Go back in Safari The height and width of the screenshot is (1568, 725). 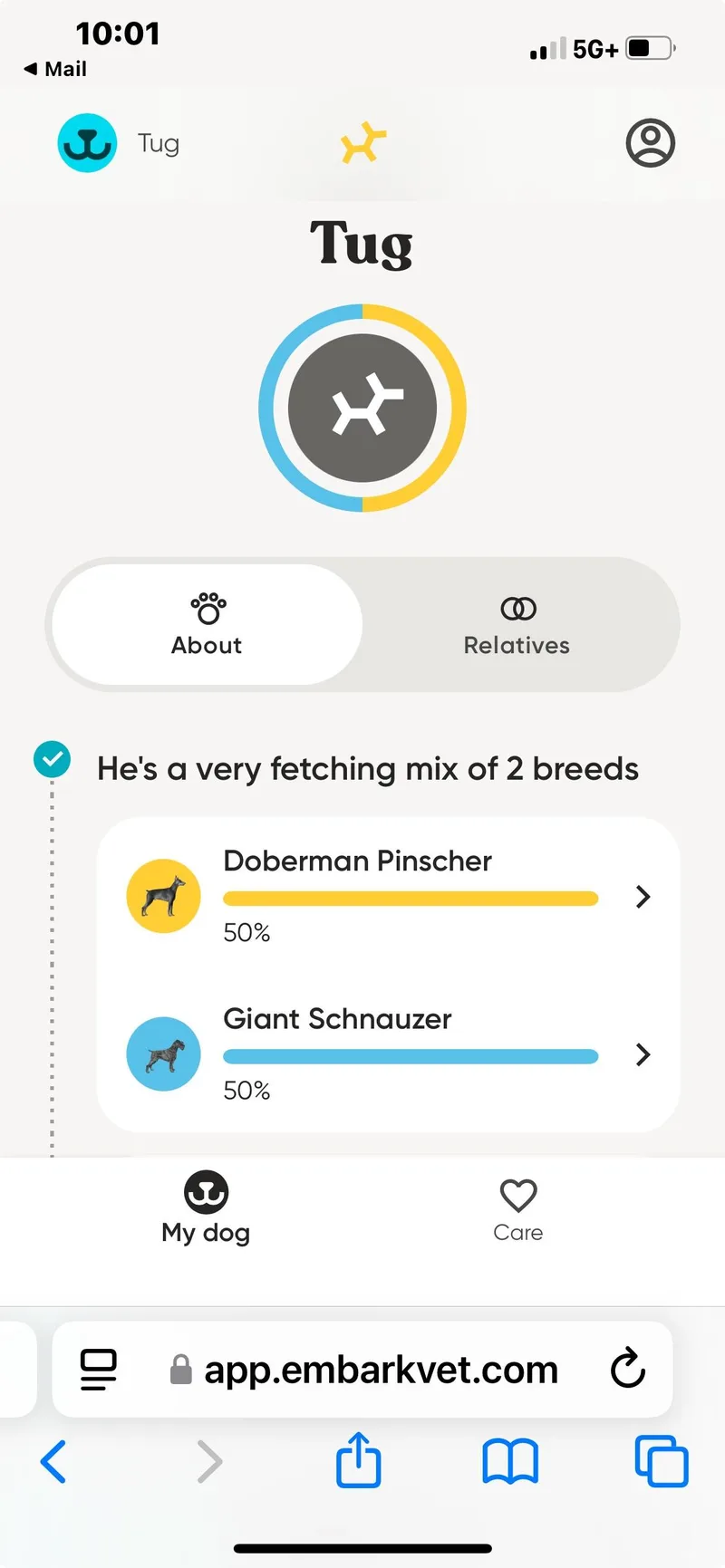click(x=53, y=1461)
